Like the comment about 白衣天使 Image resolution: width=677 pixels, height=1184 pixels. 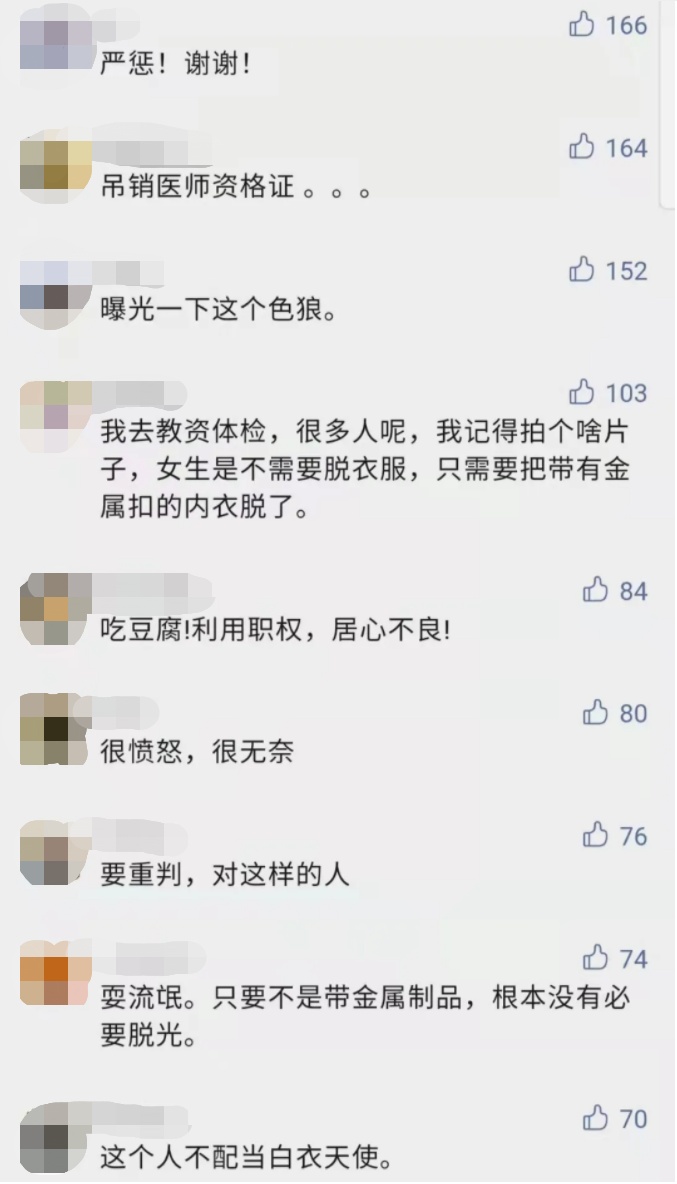point(595,1117)
